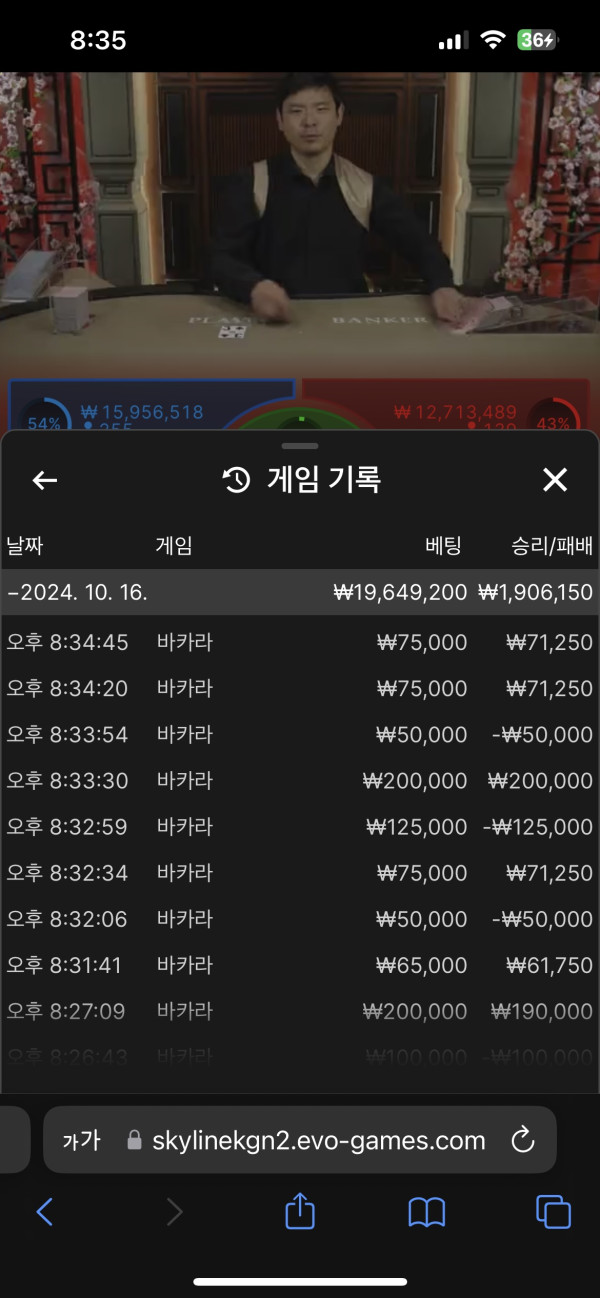Open Safari bookmarks
Viewport: 600px width, 1298px height.
pos(427,1212)
